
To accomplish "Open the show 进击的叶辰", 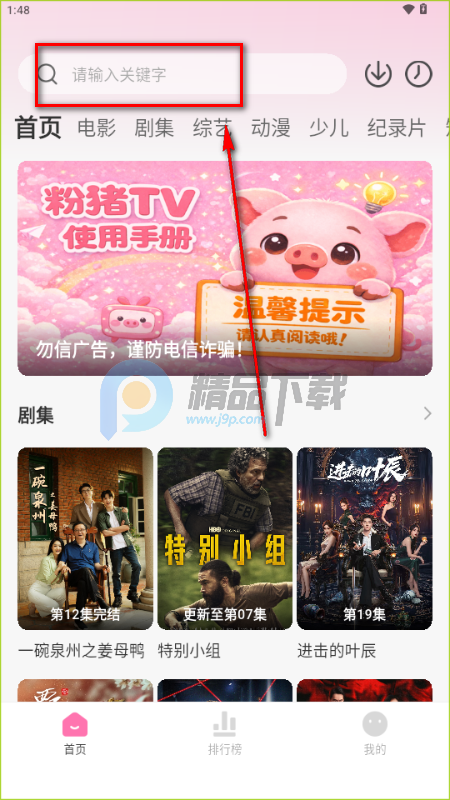I will [365, 554].
